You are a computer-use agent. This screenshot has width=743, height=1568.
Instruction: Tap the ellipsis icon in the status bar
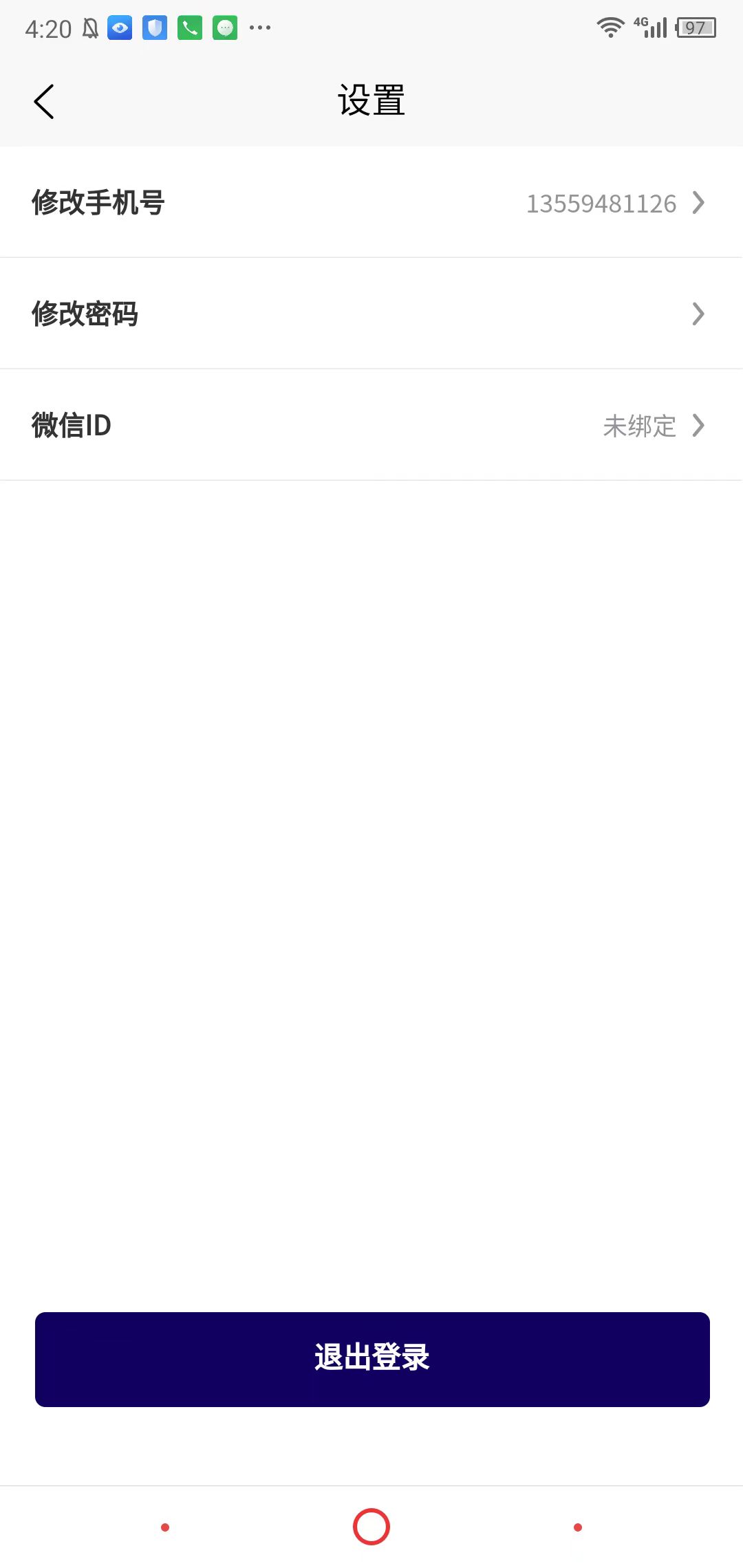[260, 28]
